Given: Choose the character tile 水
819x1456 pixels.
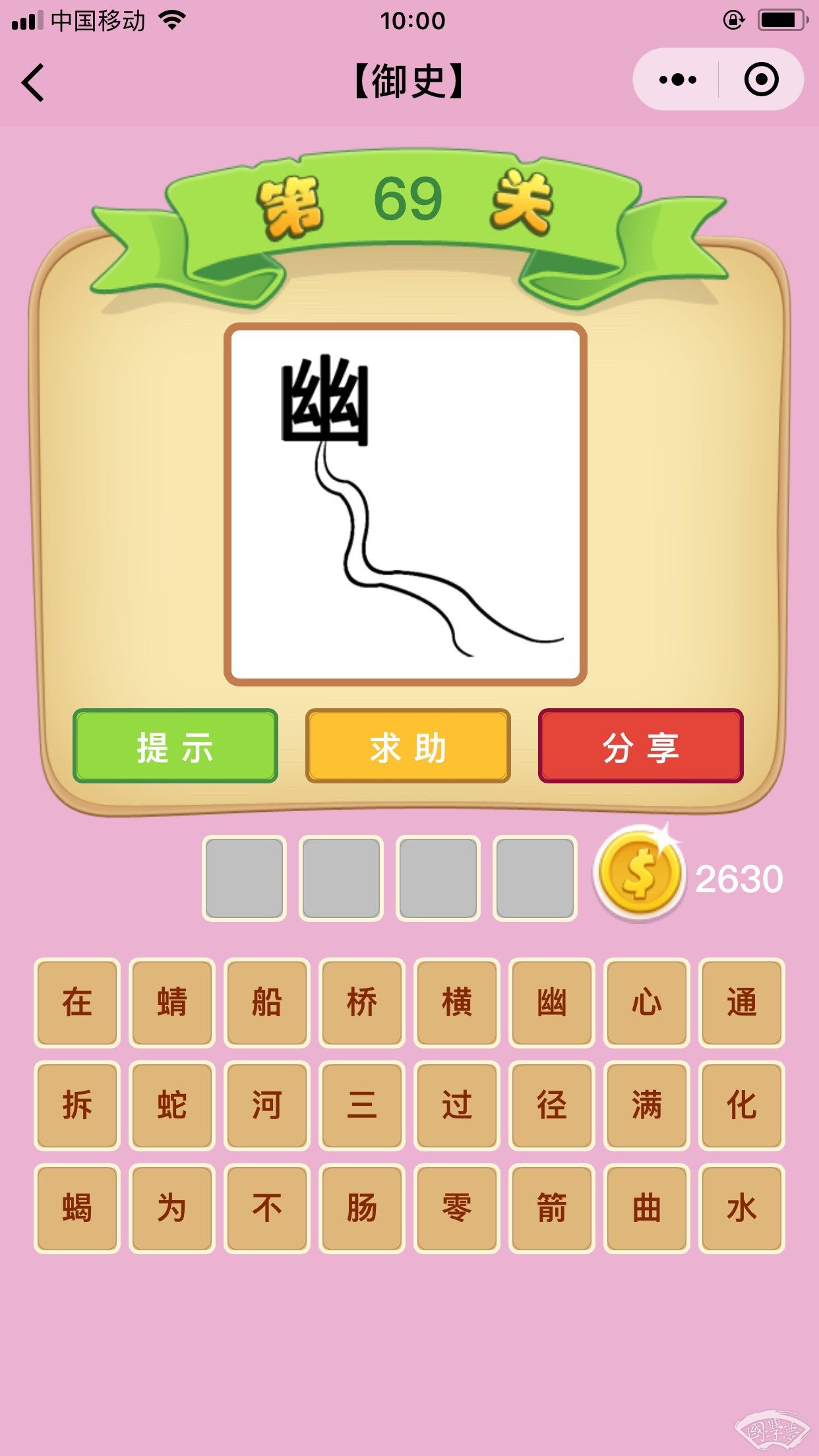Looking at the screenshot, I should [742, 1208].
